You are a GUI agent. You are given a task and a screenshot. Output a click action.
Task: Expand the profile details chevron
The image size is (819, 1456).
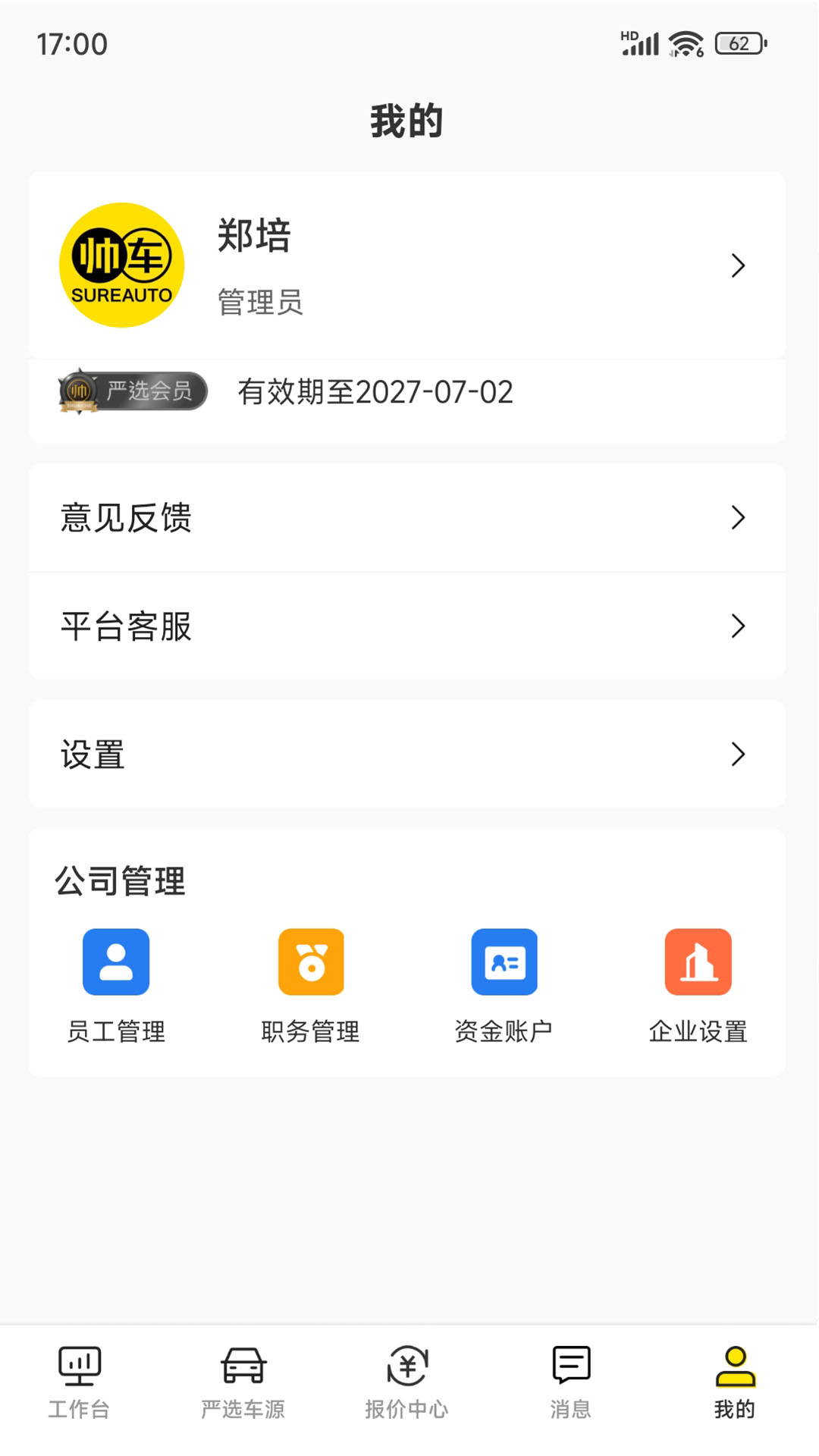[737, 266]
